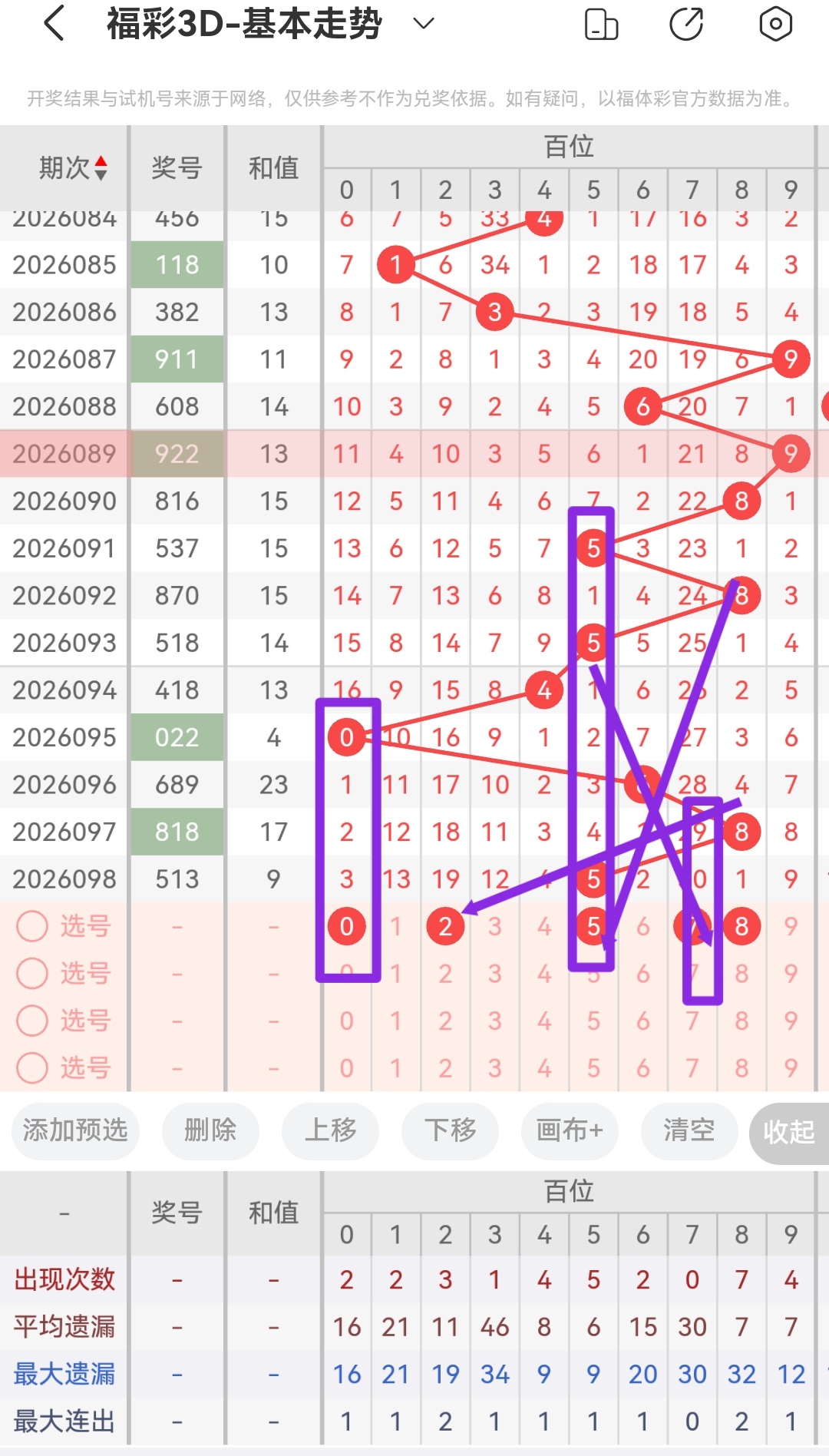
Task: Clear all selections with 清空
Action: [x=689, y=1131]
